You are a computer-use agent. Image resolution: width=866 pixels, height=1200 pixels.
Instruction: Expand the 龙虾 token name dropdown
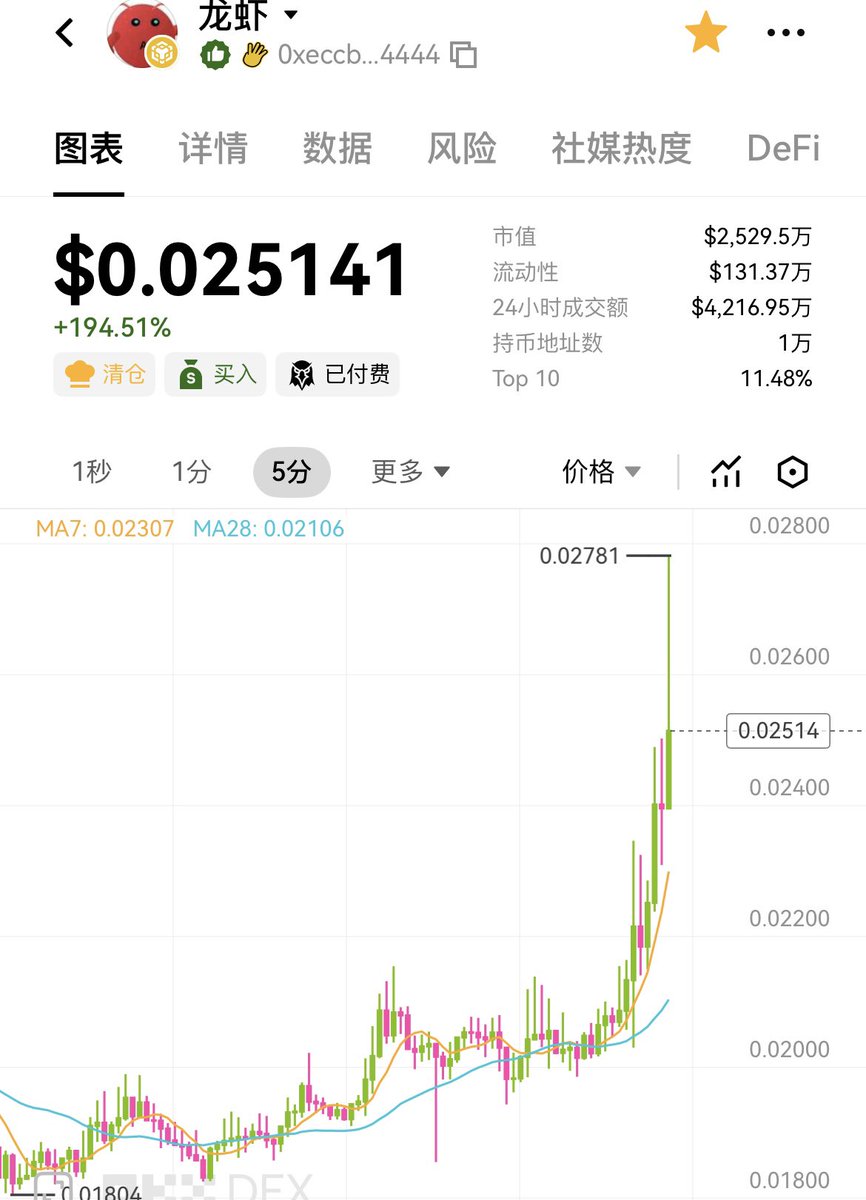(291, 15)
